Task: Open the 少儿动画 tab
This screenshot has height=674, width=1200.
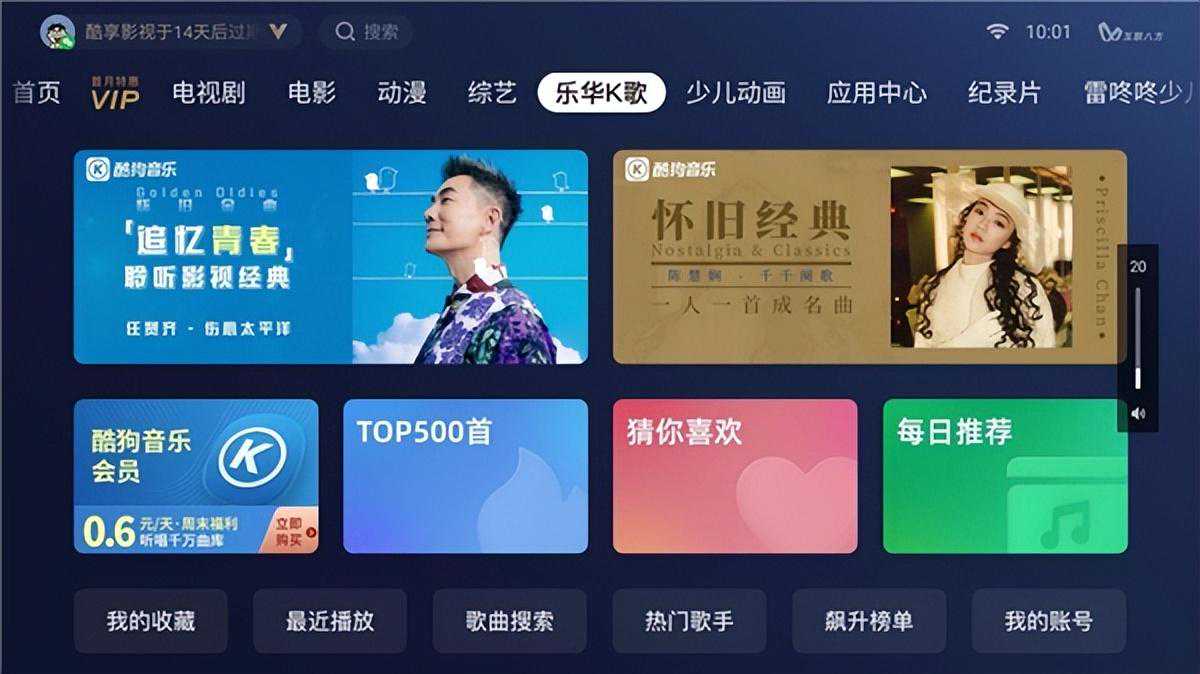Action: click(x=736, y=93)
